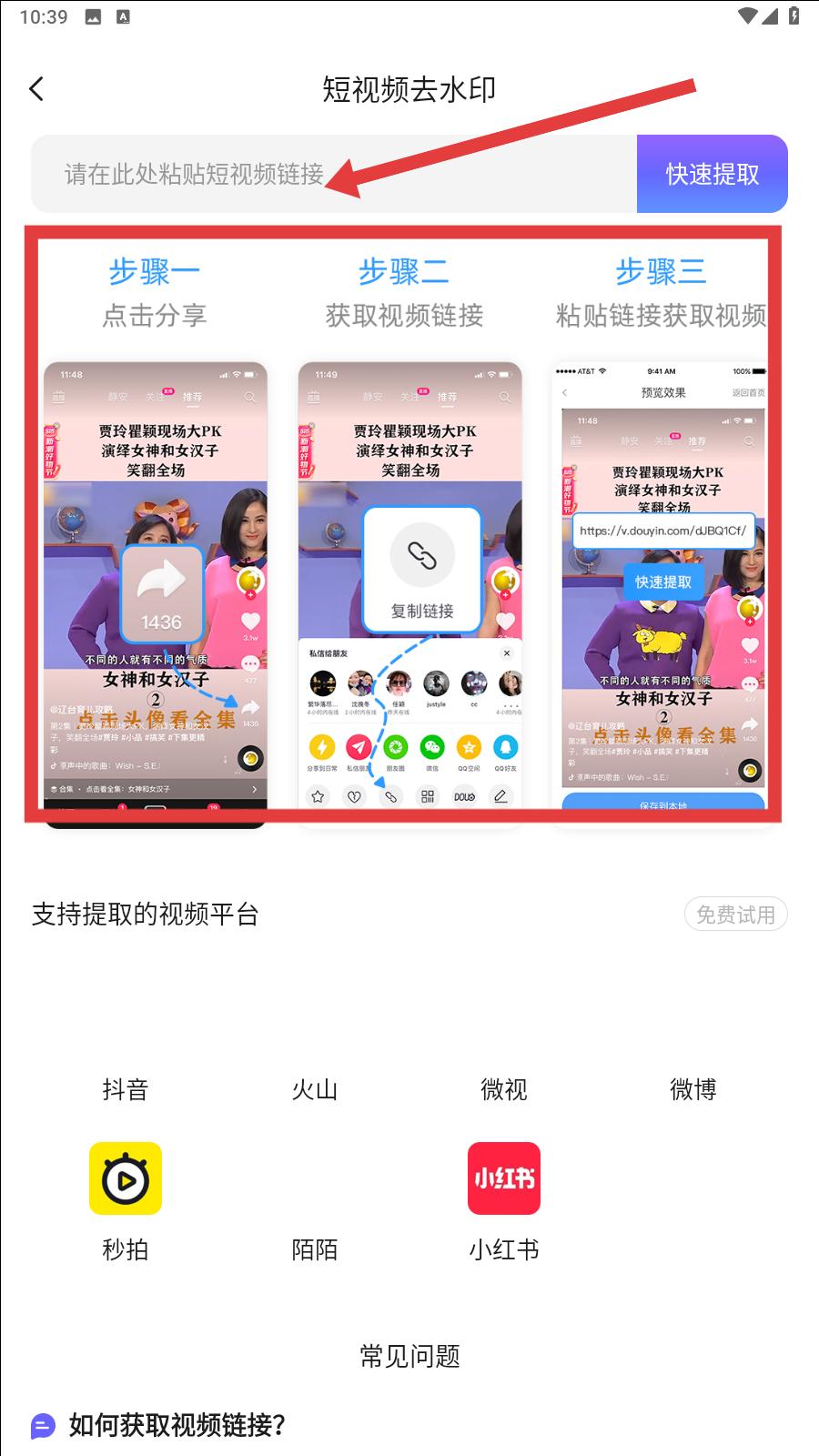This screenshot has height=1456, width=819.
Task: Tap the 快速提取 button
Action: click(x=713, y=174)
